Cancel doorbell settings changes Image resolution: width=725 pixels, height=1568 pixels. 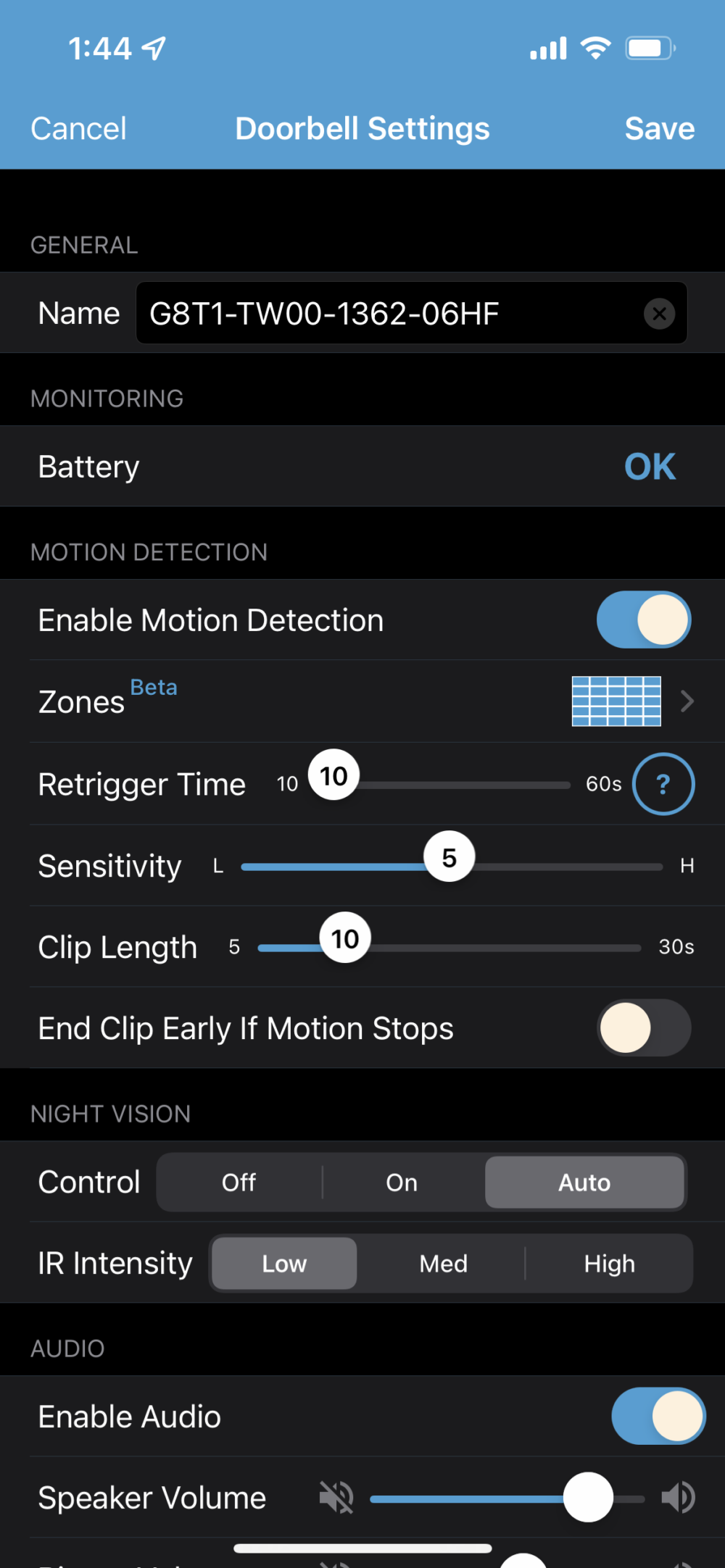[x=78, y=129]
